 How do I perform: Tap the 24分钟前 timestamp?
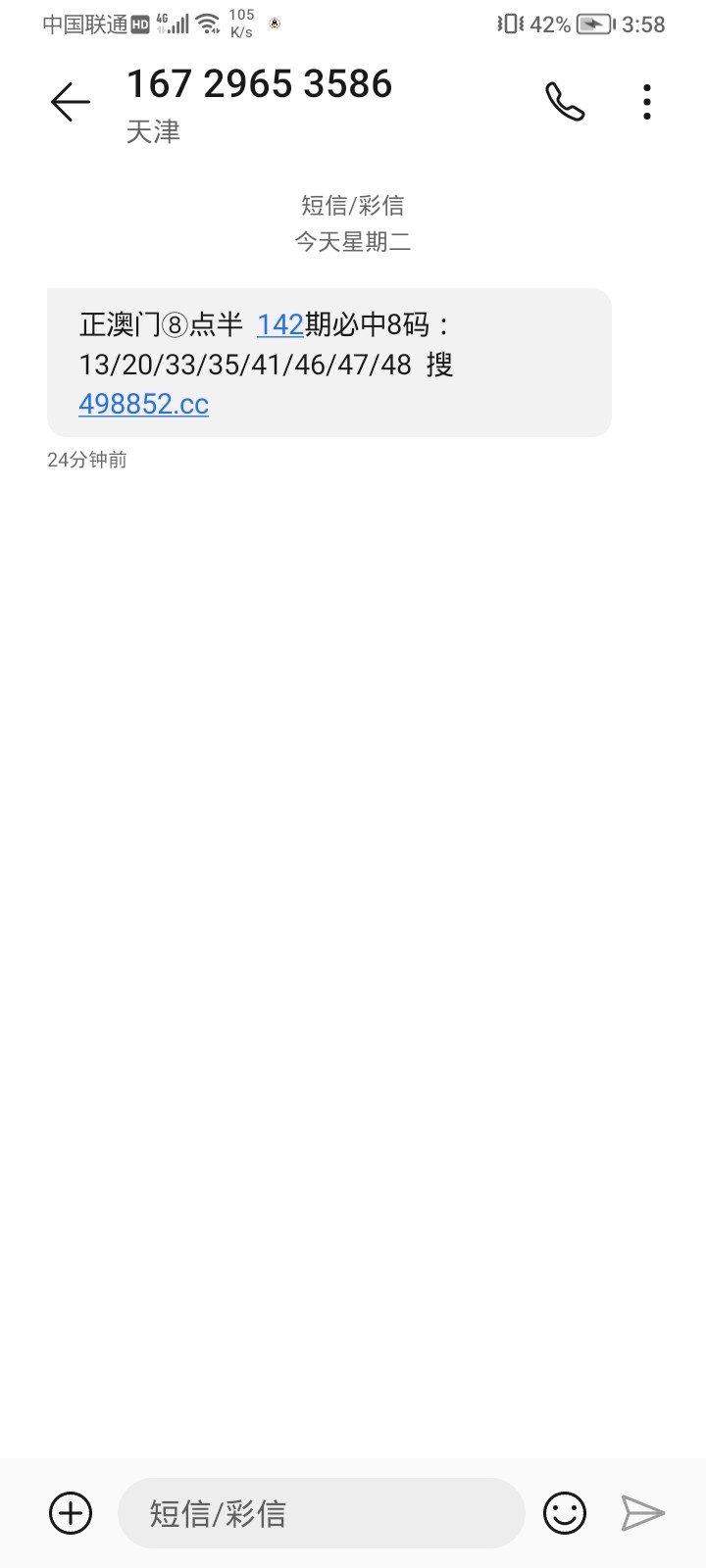[x=87, y=460]
